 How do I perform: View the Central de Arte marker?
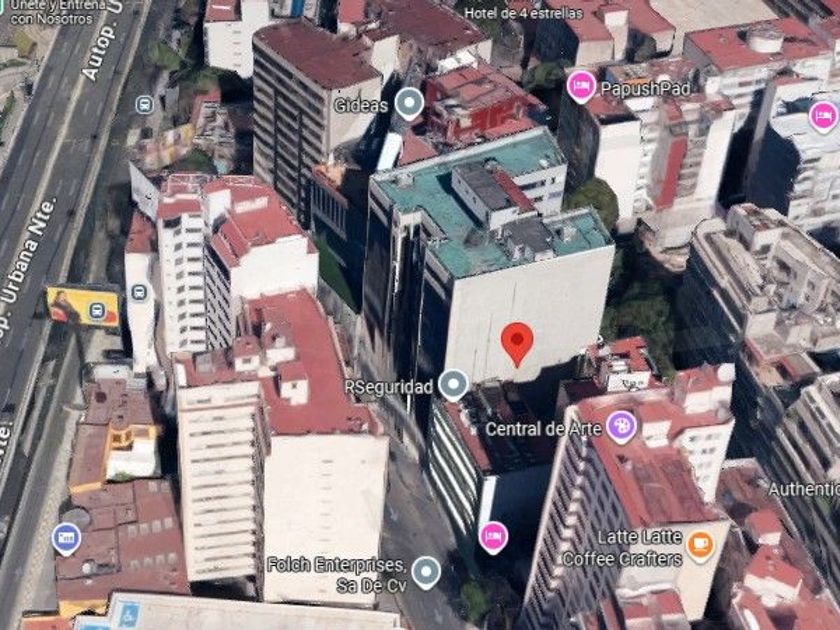621,428
